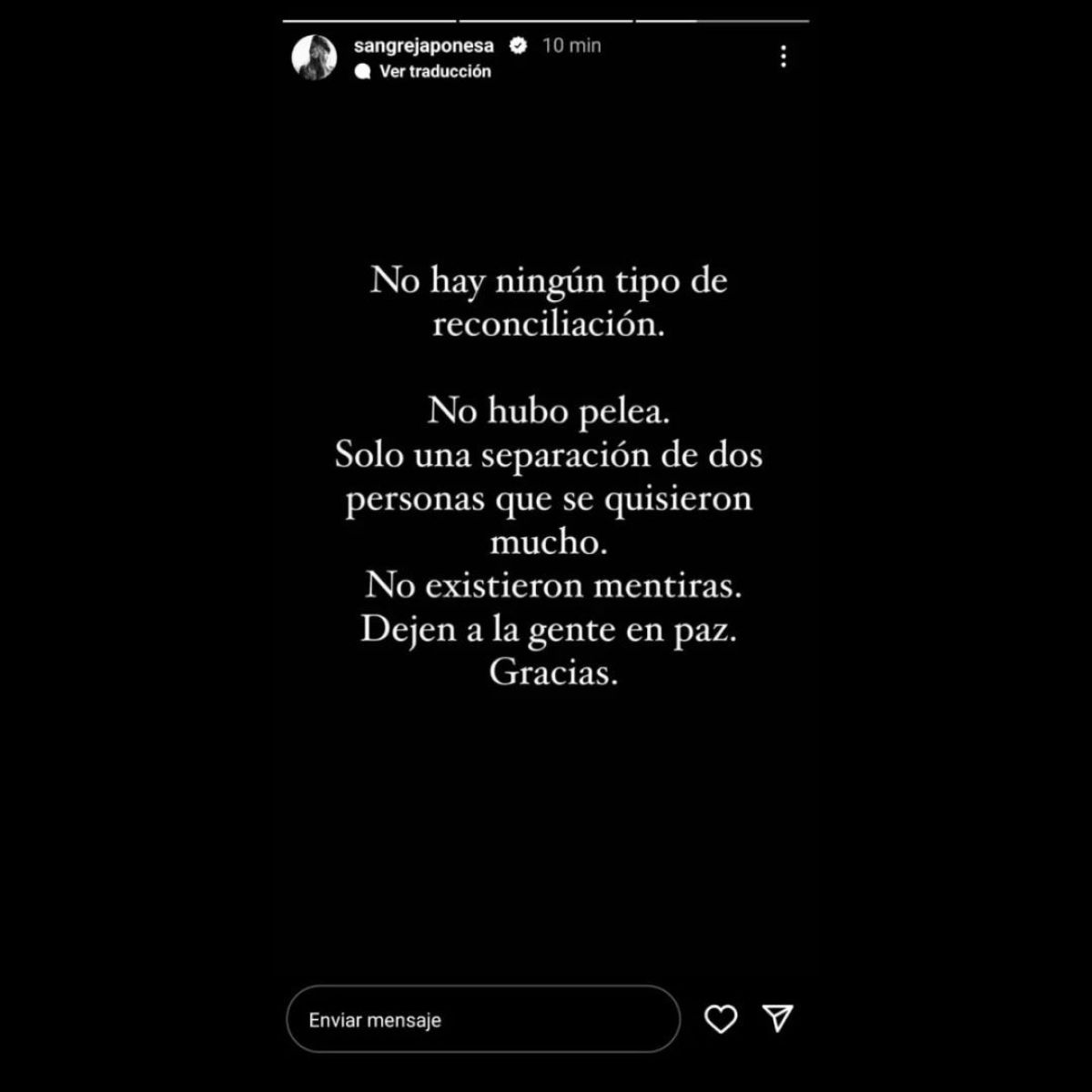This screenshot has height=1092, width=1092.
Task: Open sangrejaponesa's profile picture
Action: pos(314,57)
